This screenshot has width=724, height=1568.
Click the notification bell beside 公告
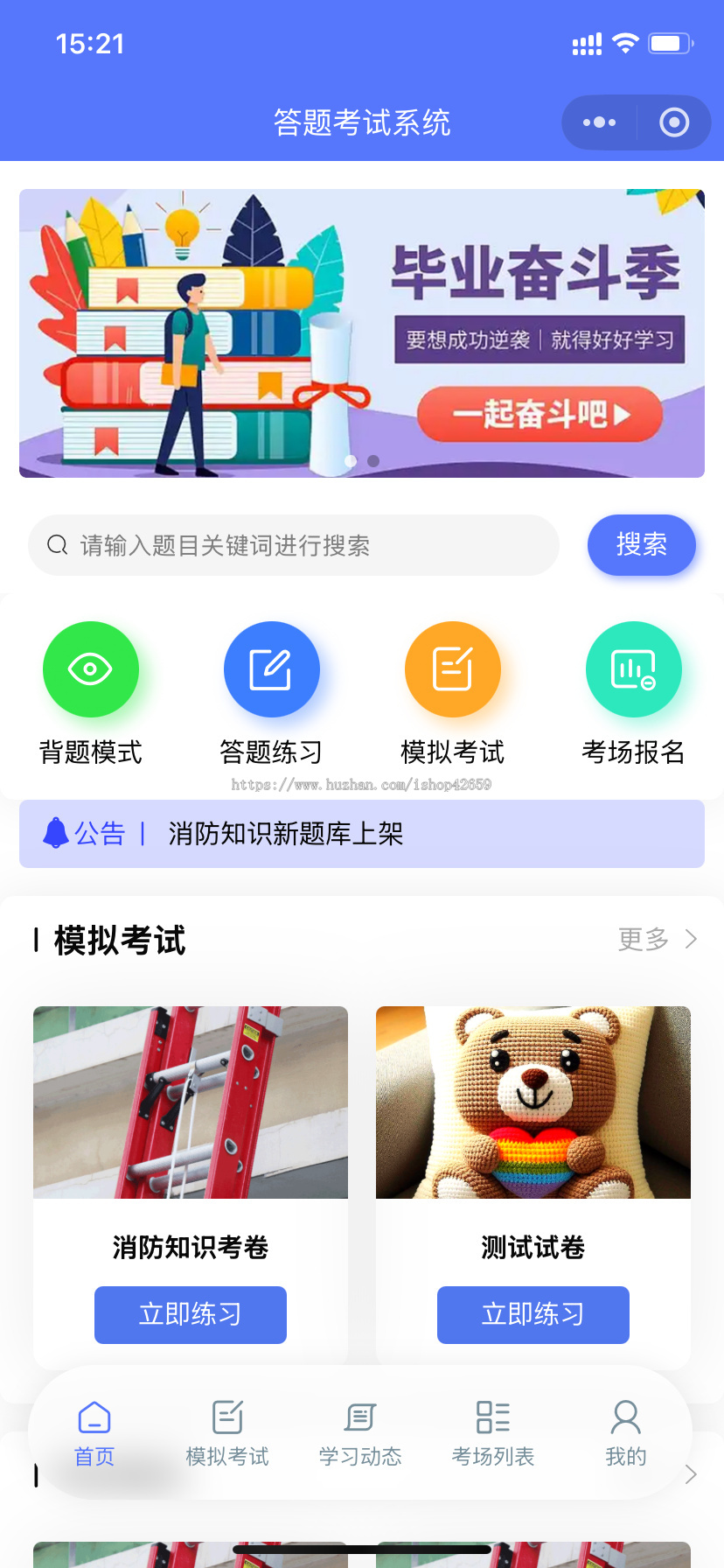tap(56, 833)
